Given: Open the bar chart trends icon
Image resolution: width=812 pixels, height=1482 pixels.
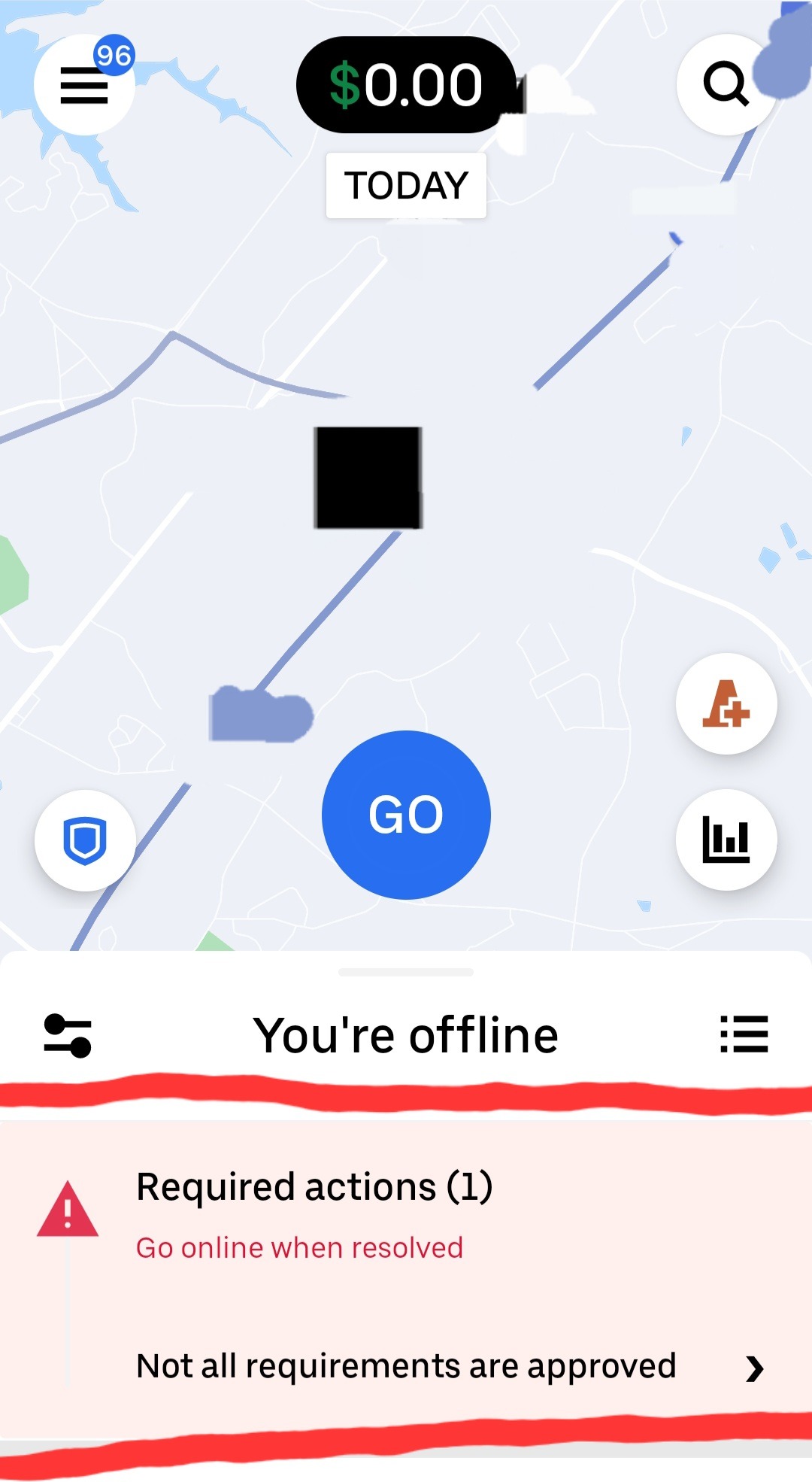Looking at the screenshot, I should point(726,840).
